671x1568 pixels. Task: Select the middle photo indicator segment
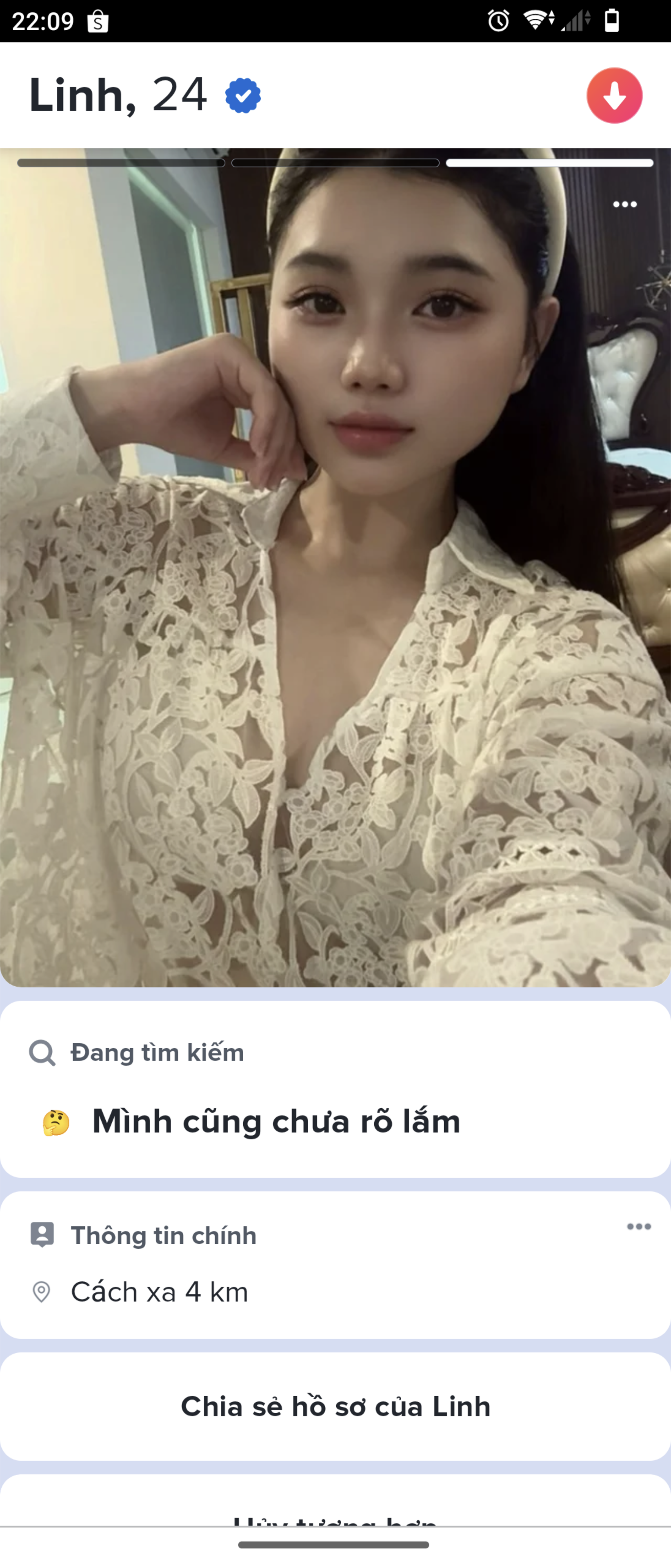click(335, 163)
